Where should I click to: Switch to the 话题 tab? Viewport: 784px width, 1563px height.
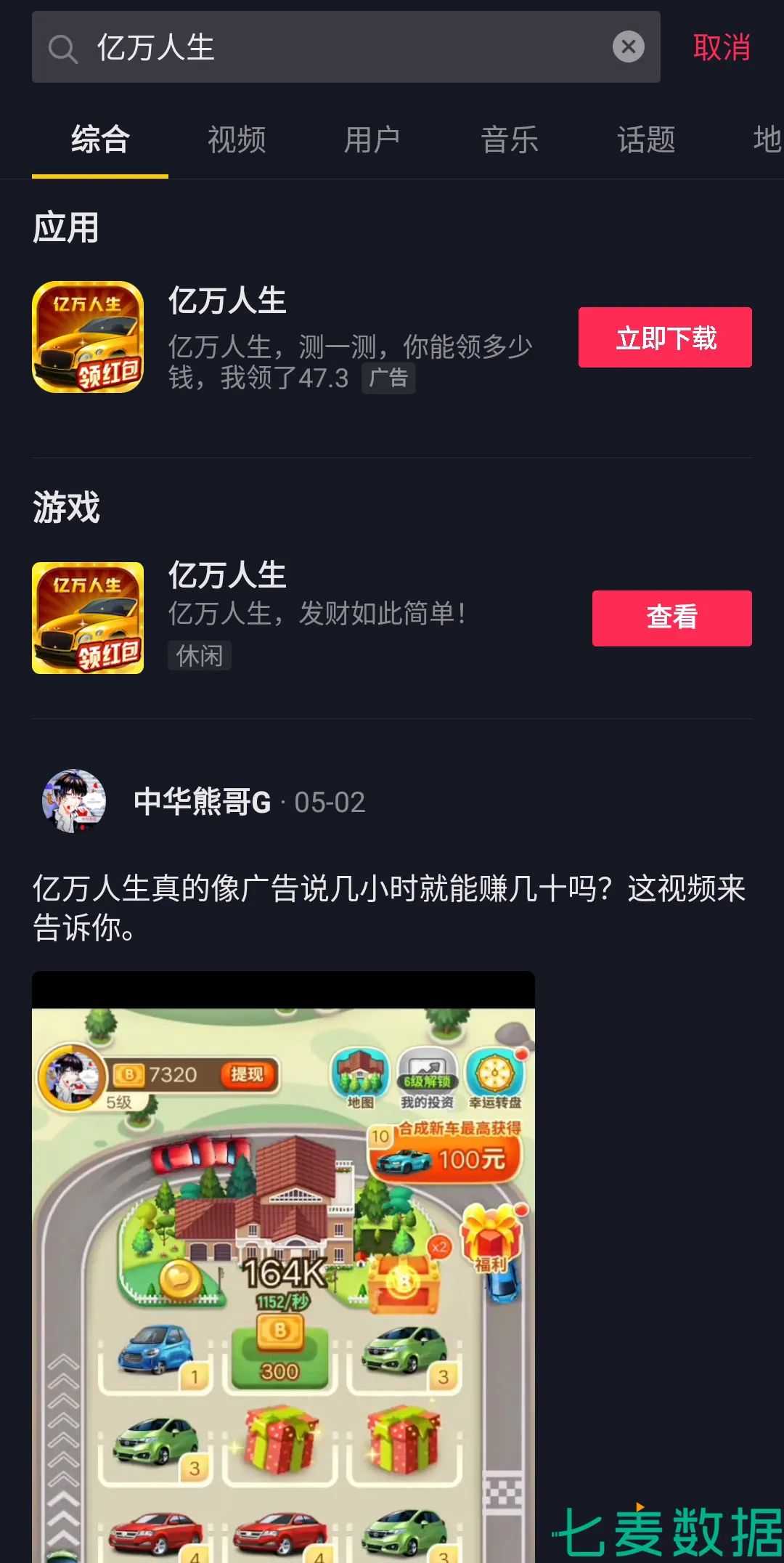[x=645, y=139]
